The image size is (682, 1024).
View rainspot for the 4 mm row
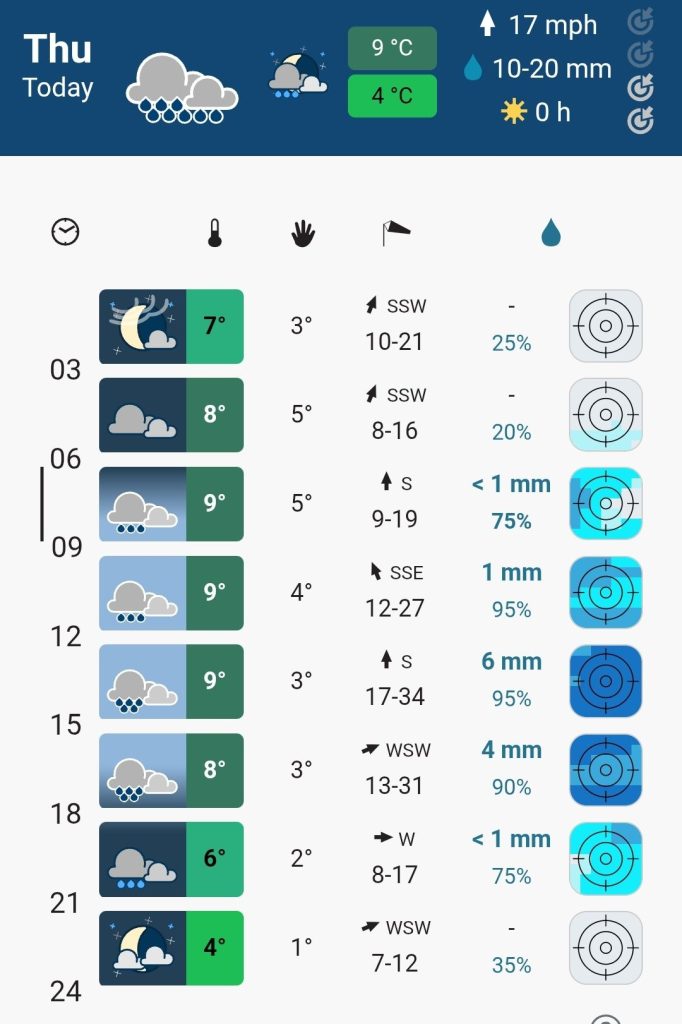(x=605, y=770)
